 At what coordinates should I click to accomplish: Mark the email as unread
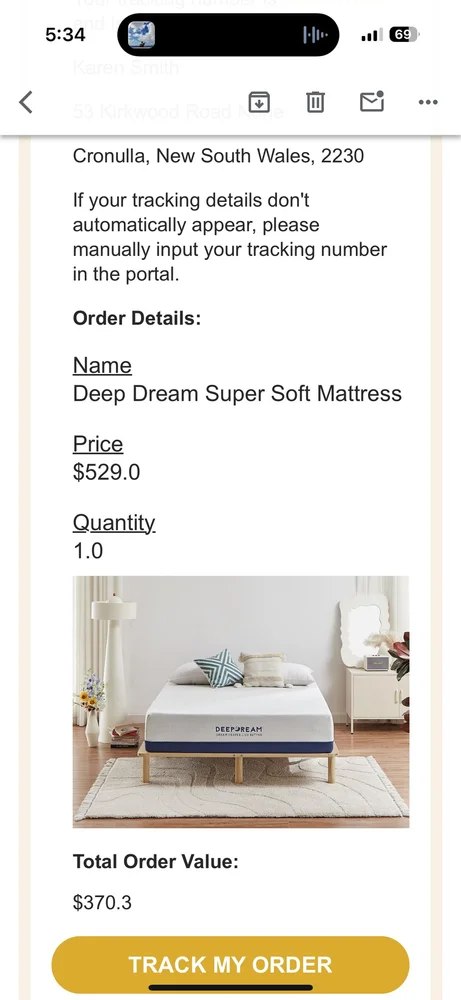click(x=372, y=101)
